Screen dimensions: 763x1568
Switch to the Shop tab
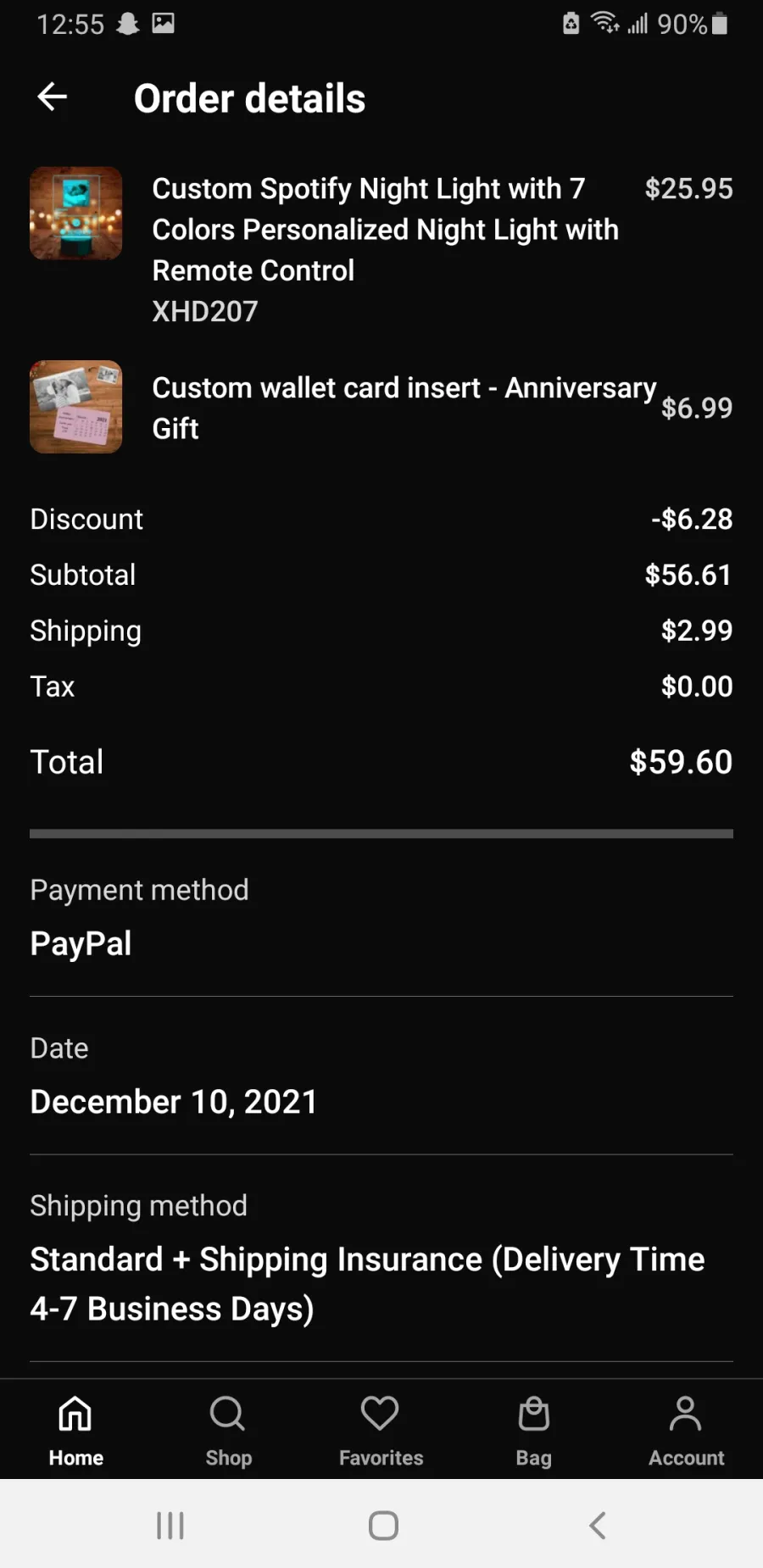tap(228, 1431)
